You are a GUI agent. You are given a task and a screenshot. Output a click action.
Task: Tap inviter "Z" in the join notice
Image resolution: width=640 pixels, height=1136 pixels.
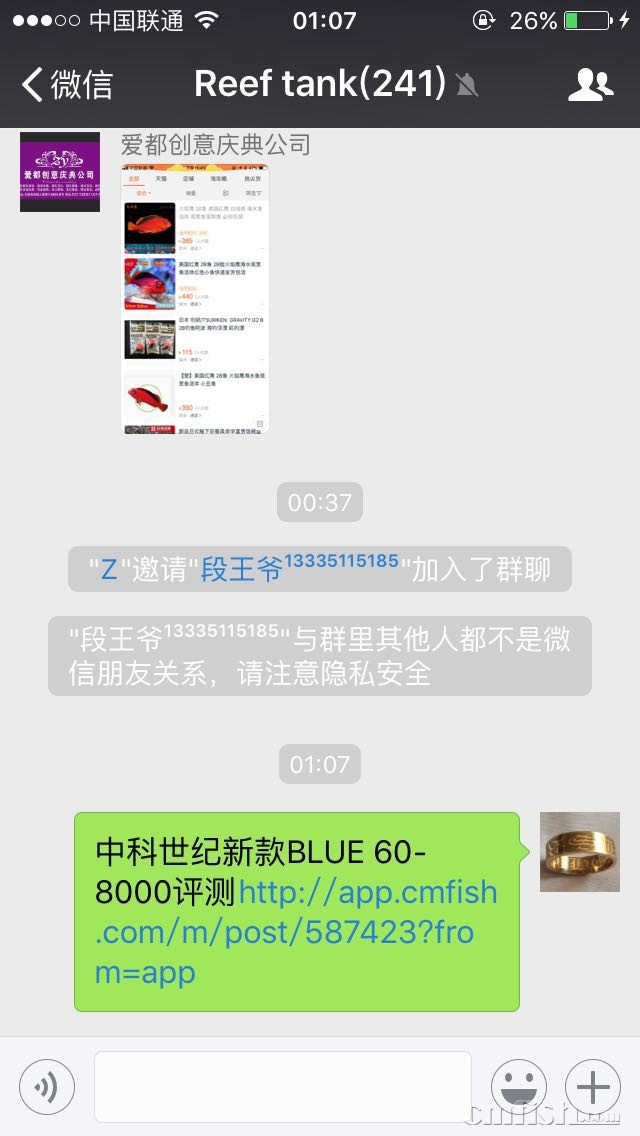(x=109, y=570)
